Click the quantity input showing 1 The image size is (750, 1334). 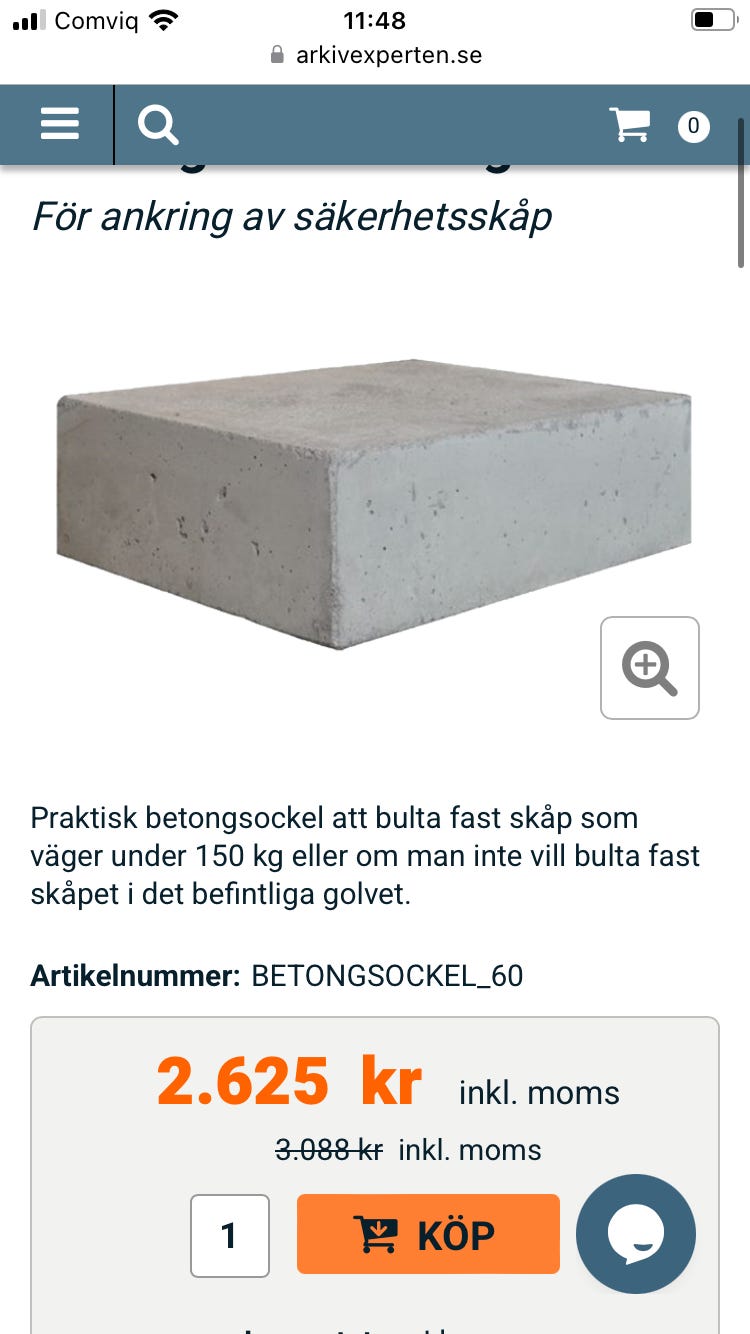[230, 1234]
